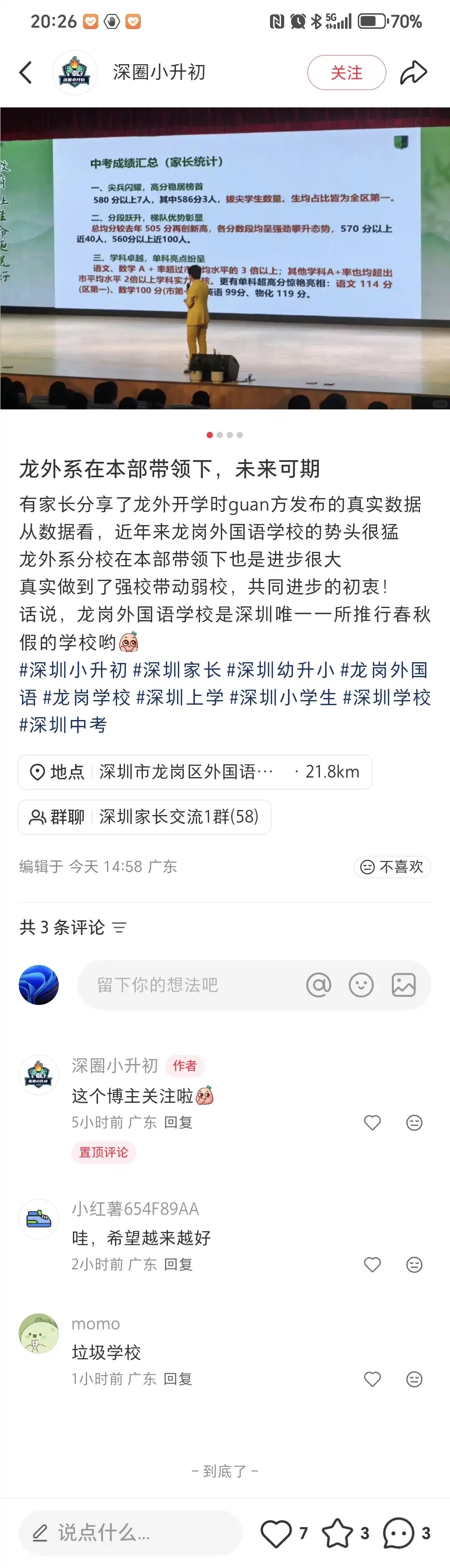Open 深圈小升初 author avatar in header

[x=75, y=72]
